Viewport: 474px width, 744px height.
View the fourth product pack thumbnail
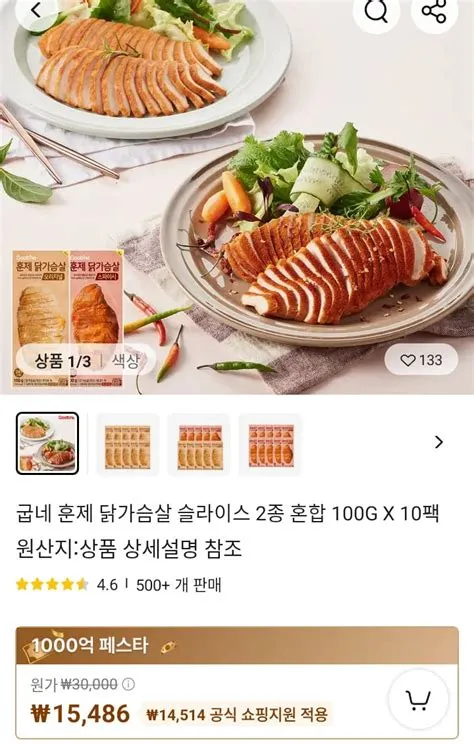tap(270, 444)
